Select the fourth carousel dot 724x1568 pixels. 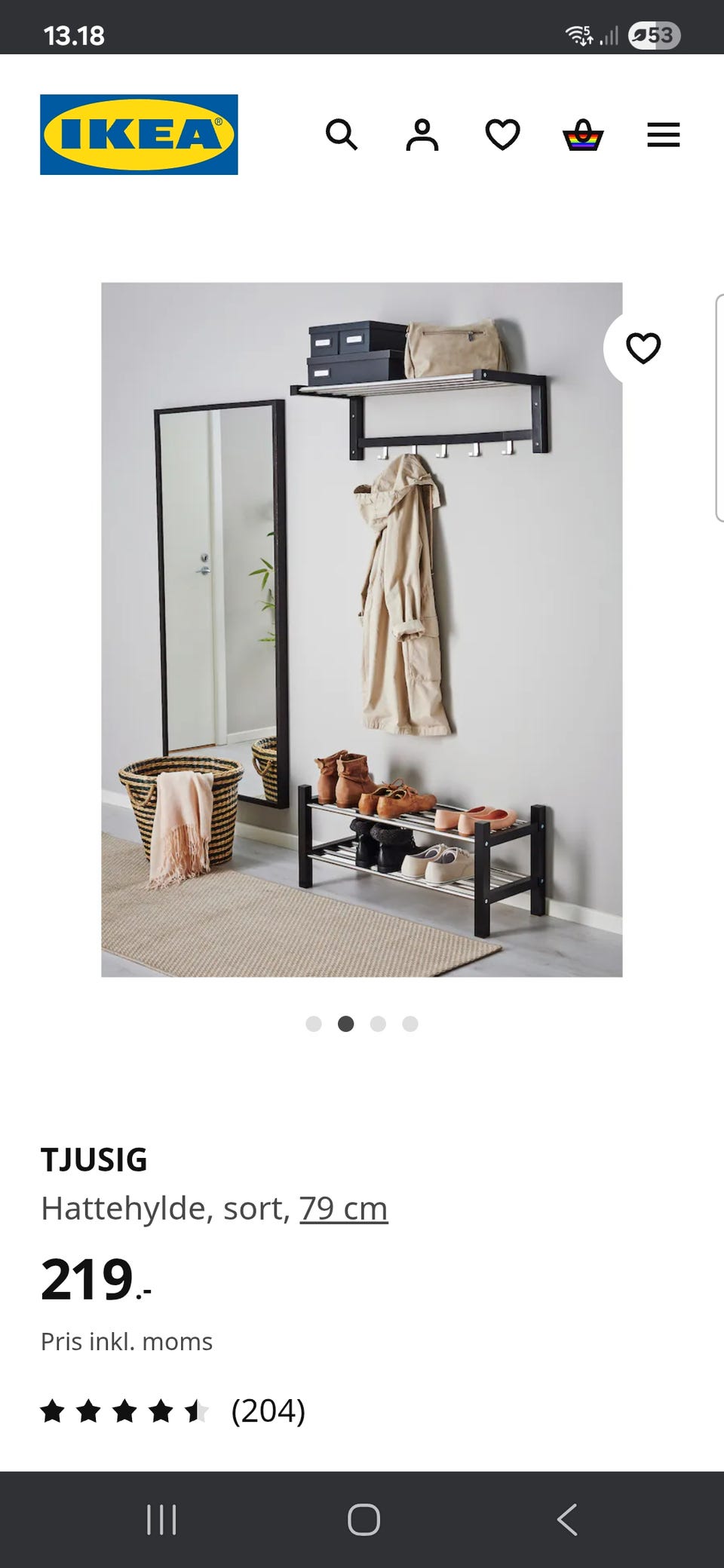(x=411, y=1024)
